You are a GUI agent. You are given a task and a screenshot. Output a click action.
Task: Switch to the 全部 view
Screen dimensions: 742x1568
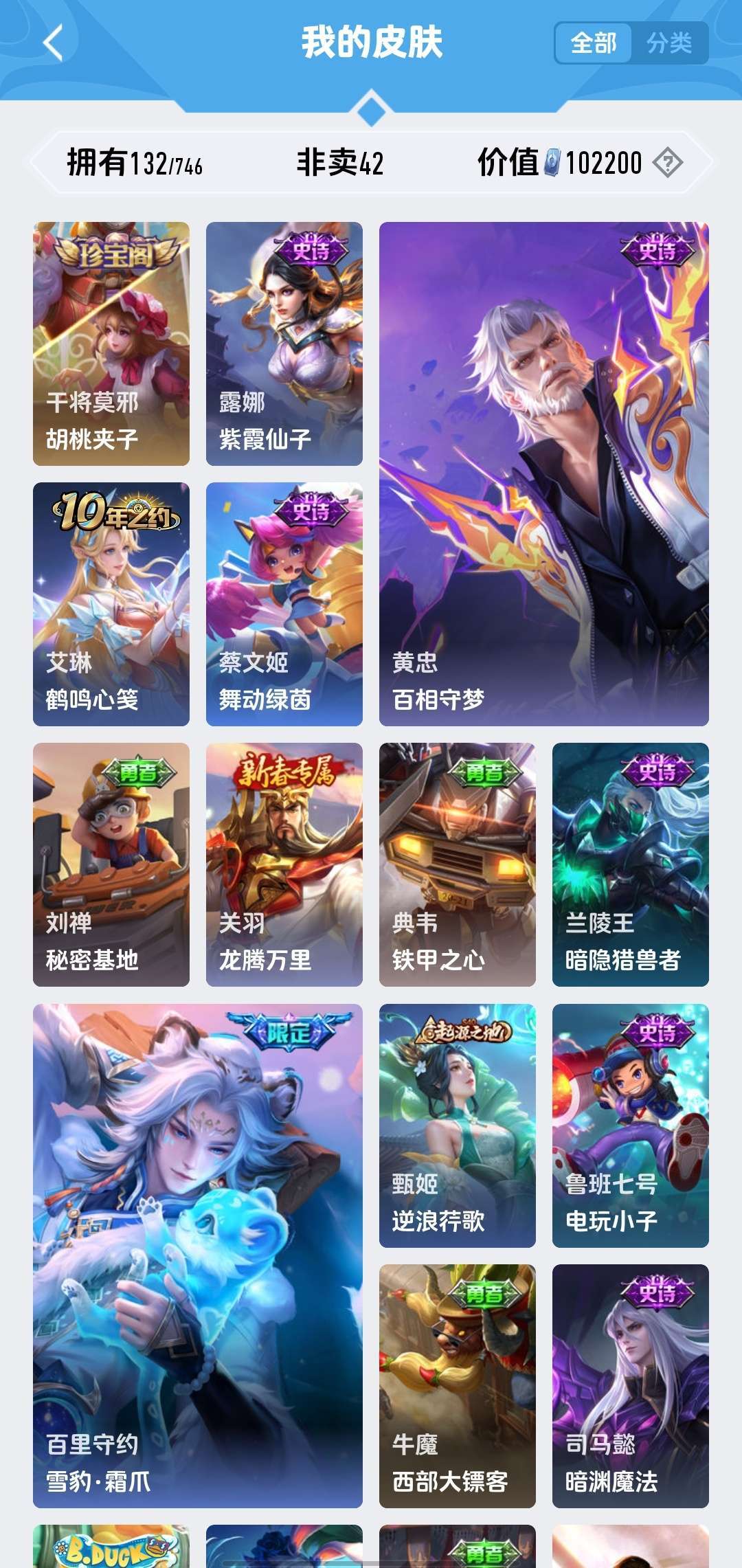[594, 43]
